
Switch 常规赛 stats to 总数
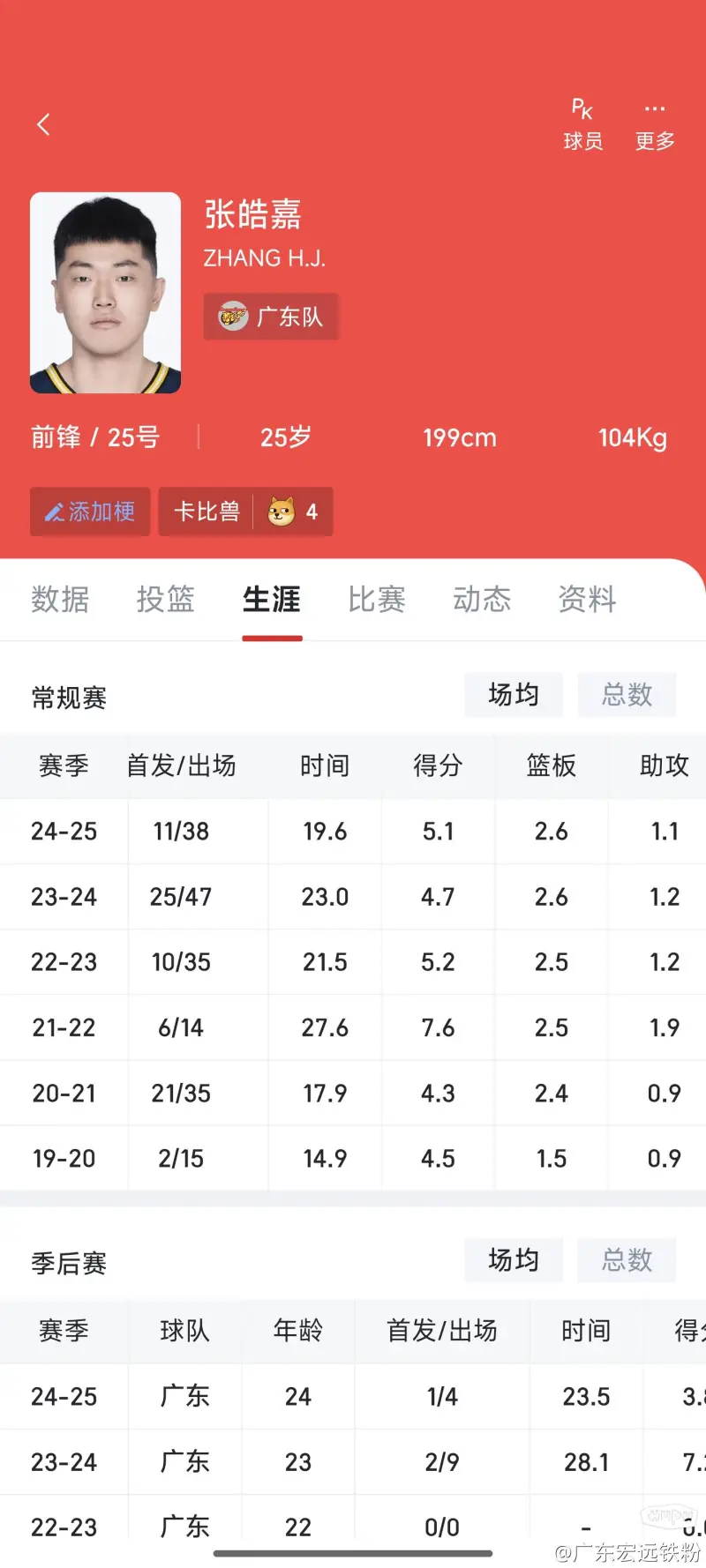pyautogui.click(x=627, y=695)
